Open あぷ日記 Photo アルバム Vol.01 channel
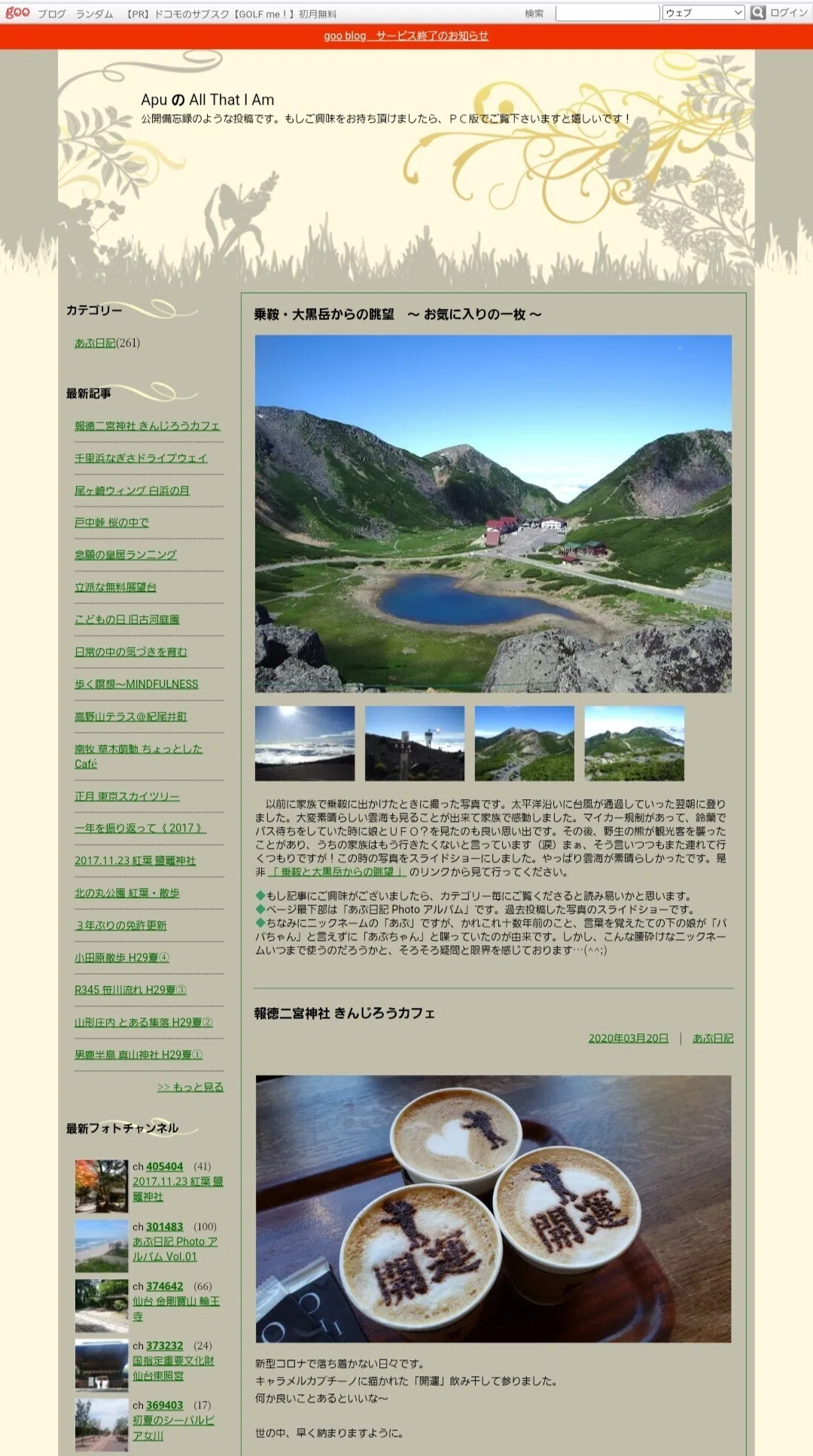 point(175,1249)
